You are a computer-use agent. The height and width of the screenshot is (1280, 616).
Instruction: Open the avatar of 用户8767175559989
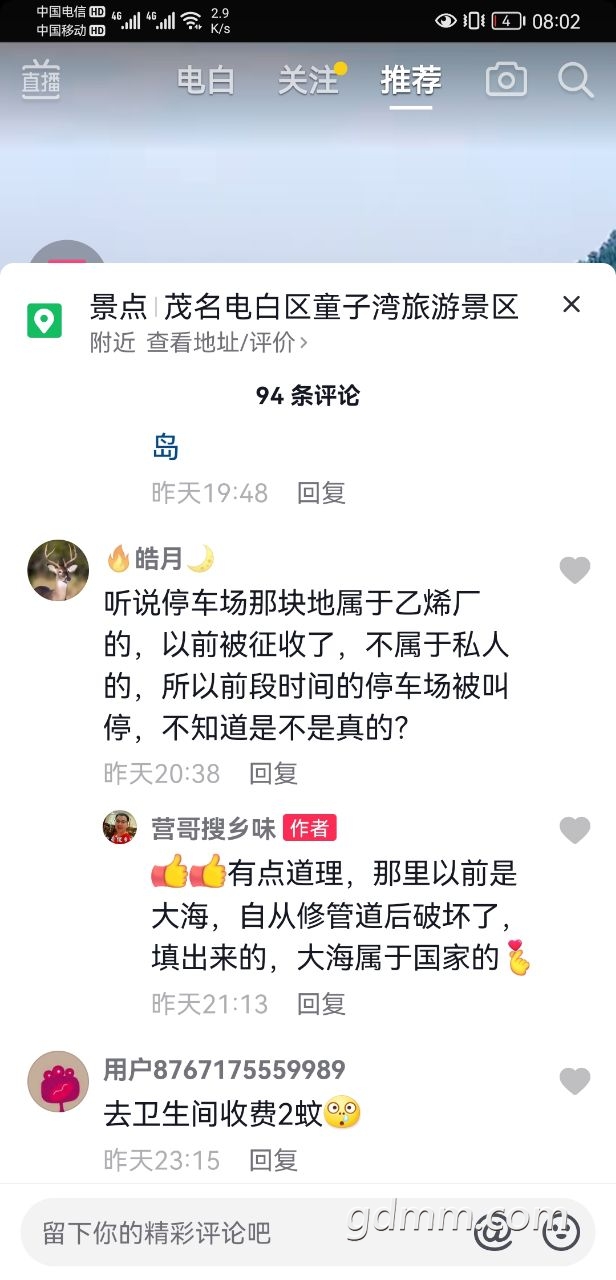[58, 1081]
